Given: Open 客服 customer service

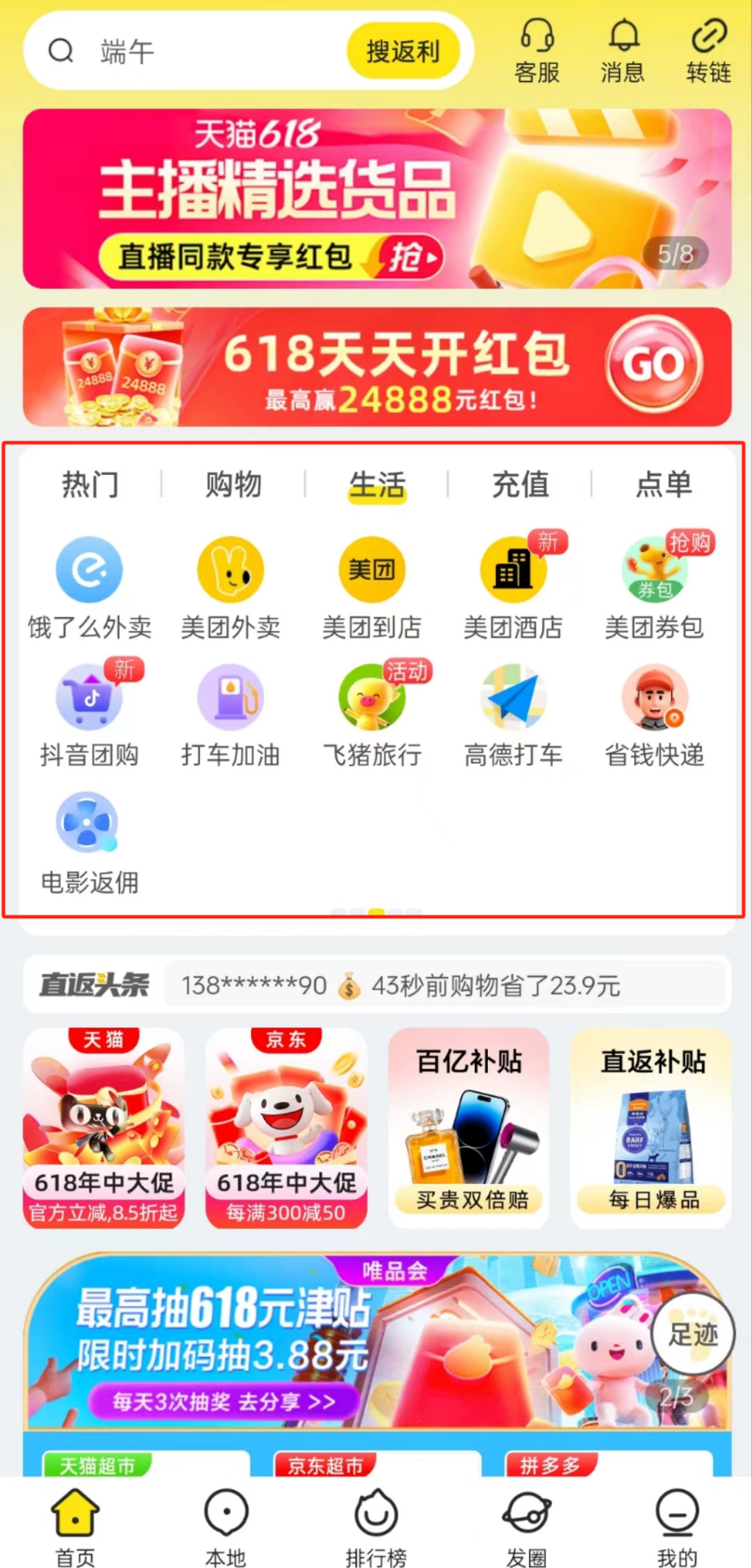Looking at the screenshot, I should (x=537, y=50).
